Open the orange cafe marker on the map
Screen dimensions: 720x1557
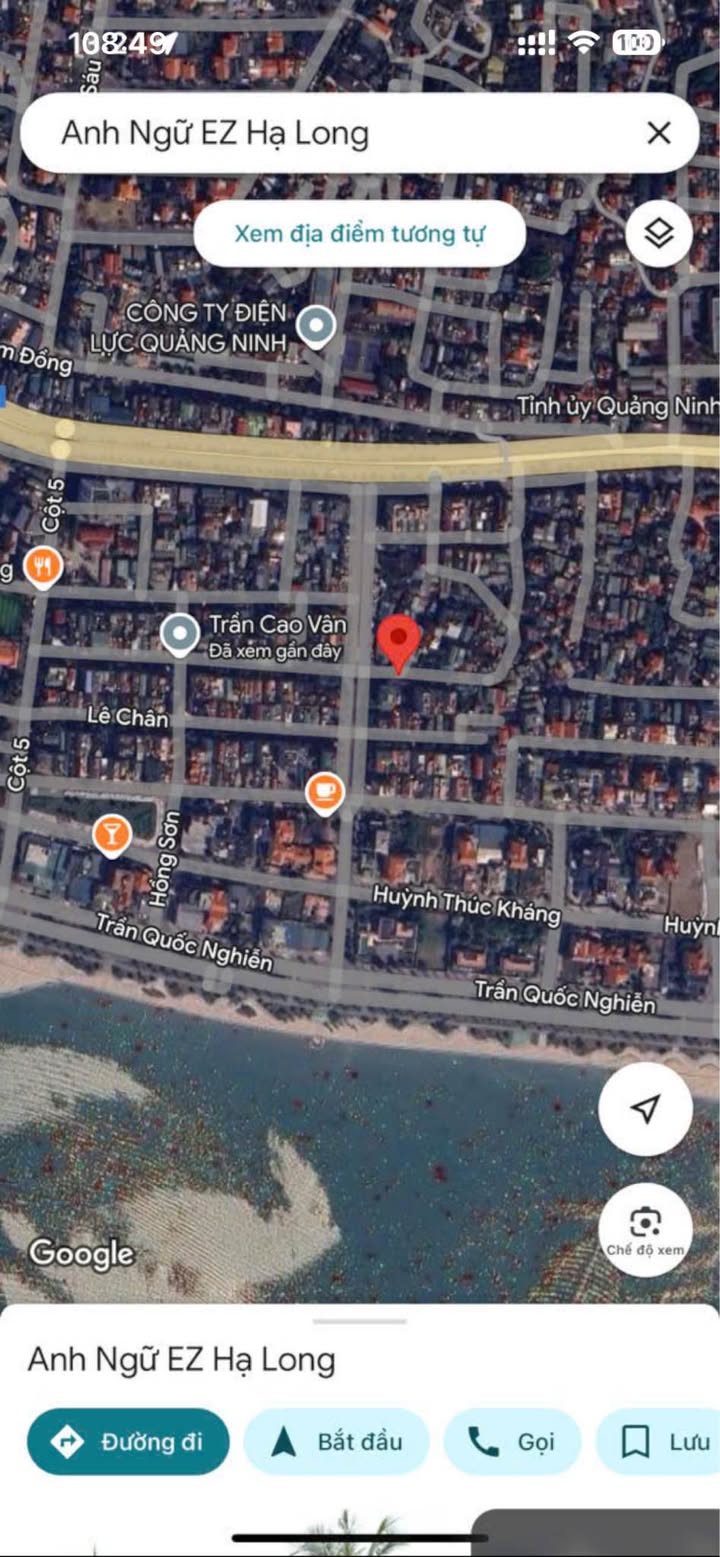coord(324,793)
